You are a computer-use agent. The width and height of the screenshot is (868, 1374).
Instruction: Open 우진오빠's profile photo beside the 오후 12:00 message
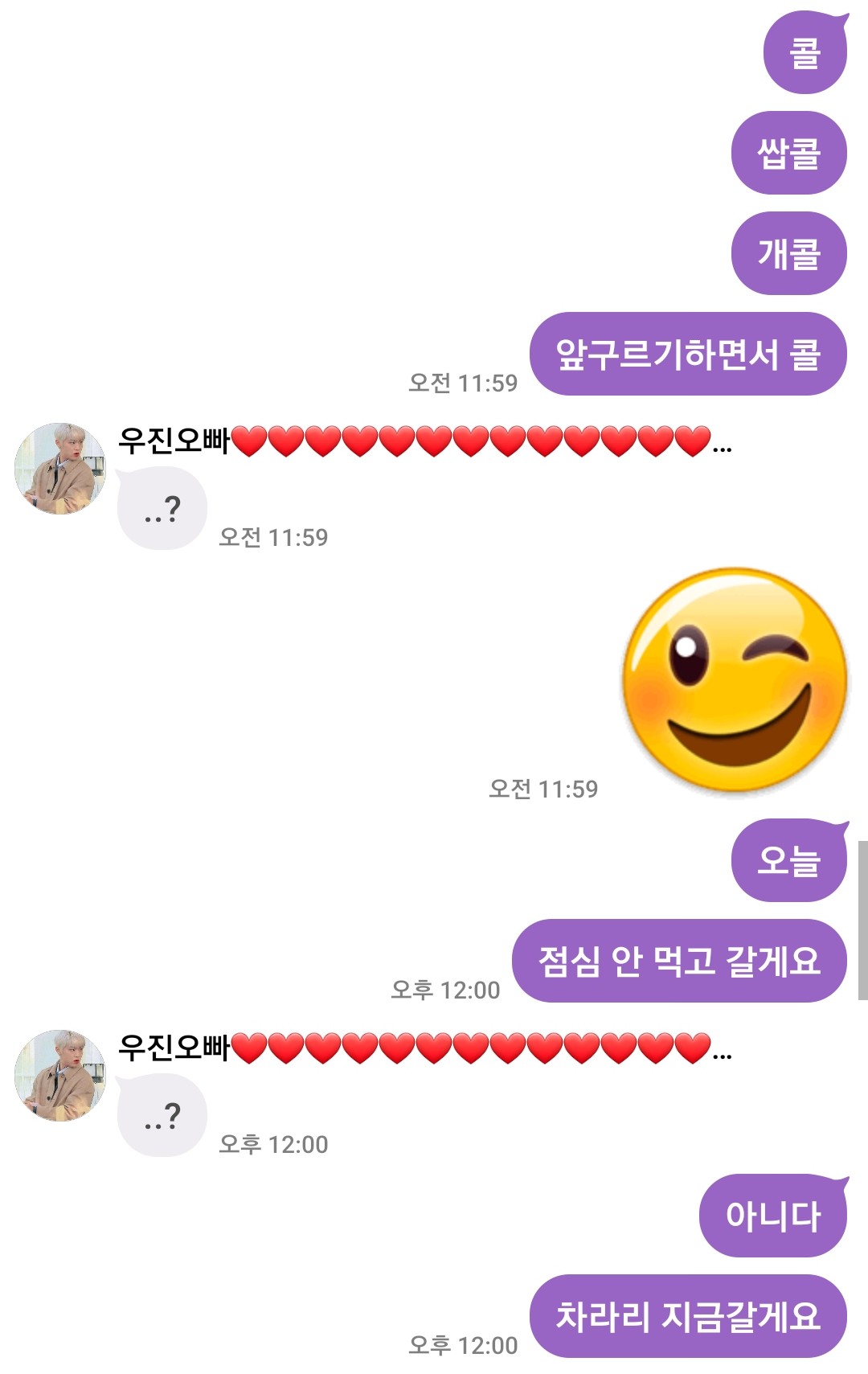pos(60,1076)
